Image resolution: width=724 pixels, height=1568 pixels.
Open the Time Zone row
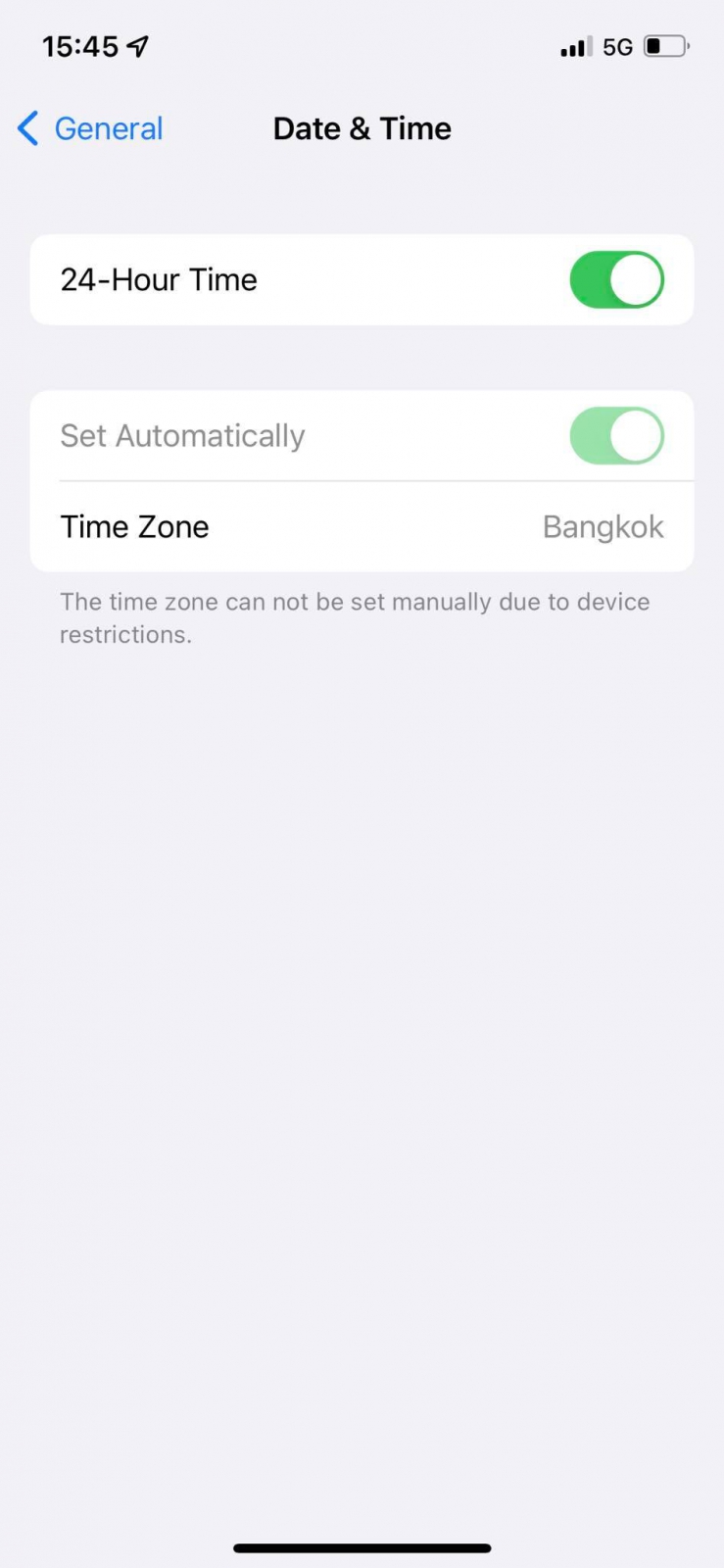362,527
